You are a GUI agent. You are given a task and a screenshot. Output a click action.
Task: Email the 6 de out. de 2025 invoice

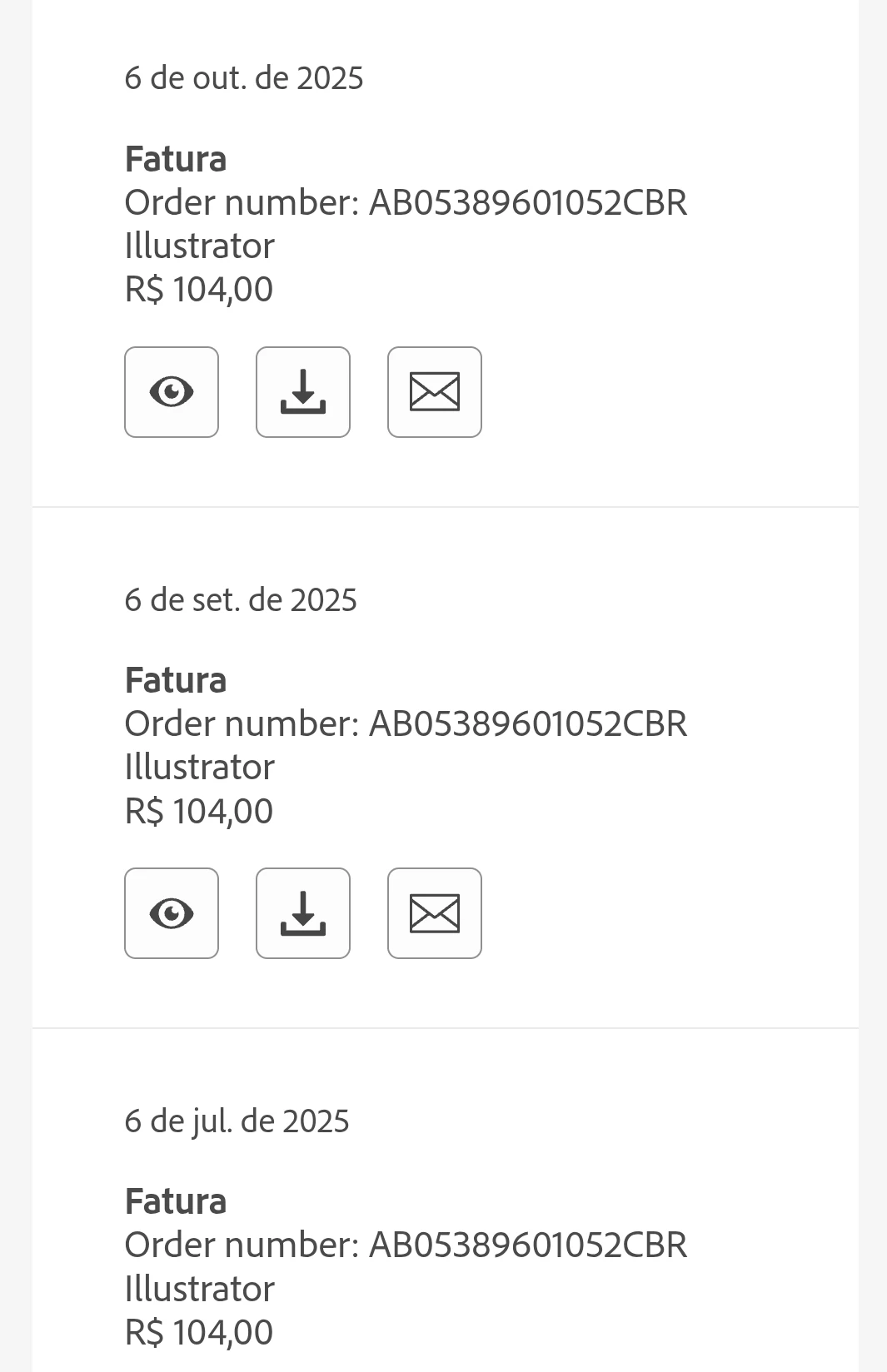pyautogui.click(x=435, y=392)
